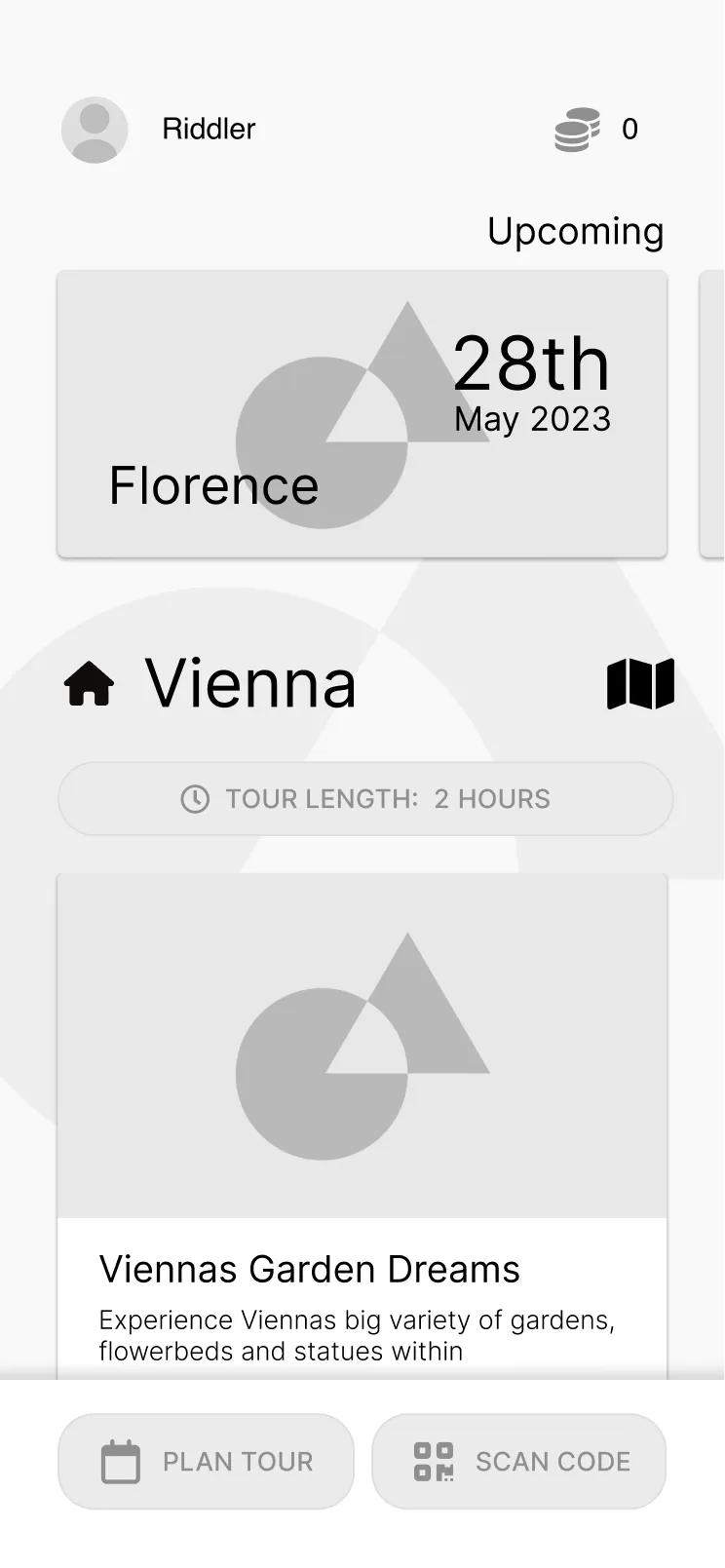Tap the home icon beside Vienna

click(89, 683)
